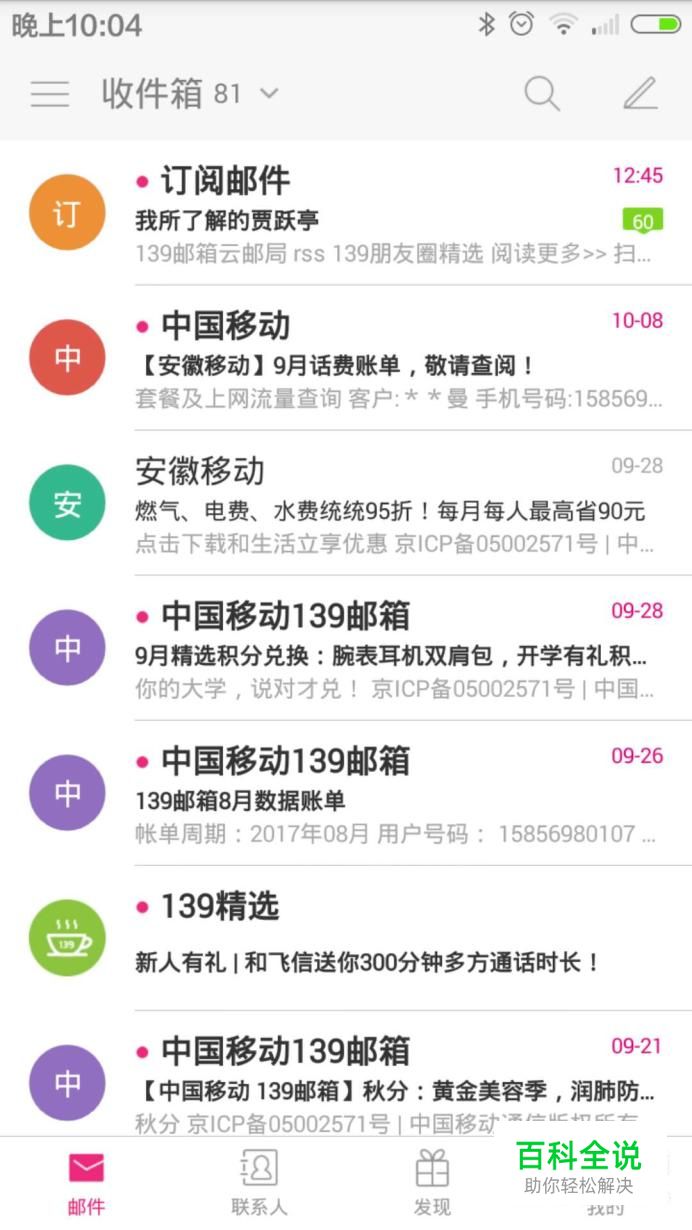Open the 9月精选积分兑换 email

click(346, 648)
